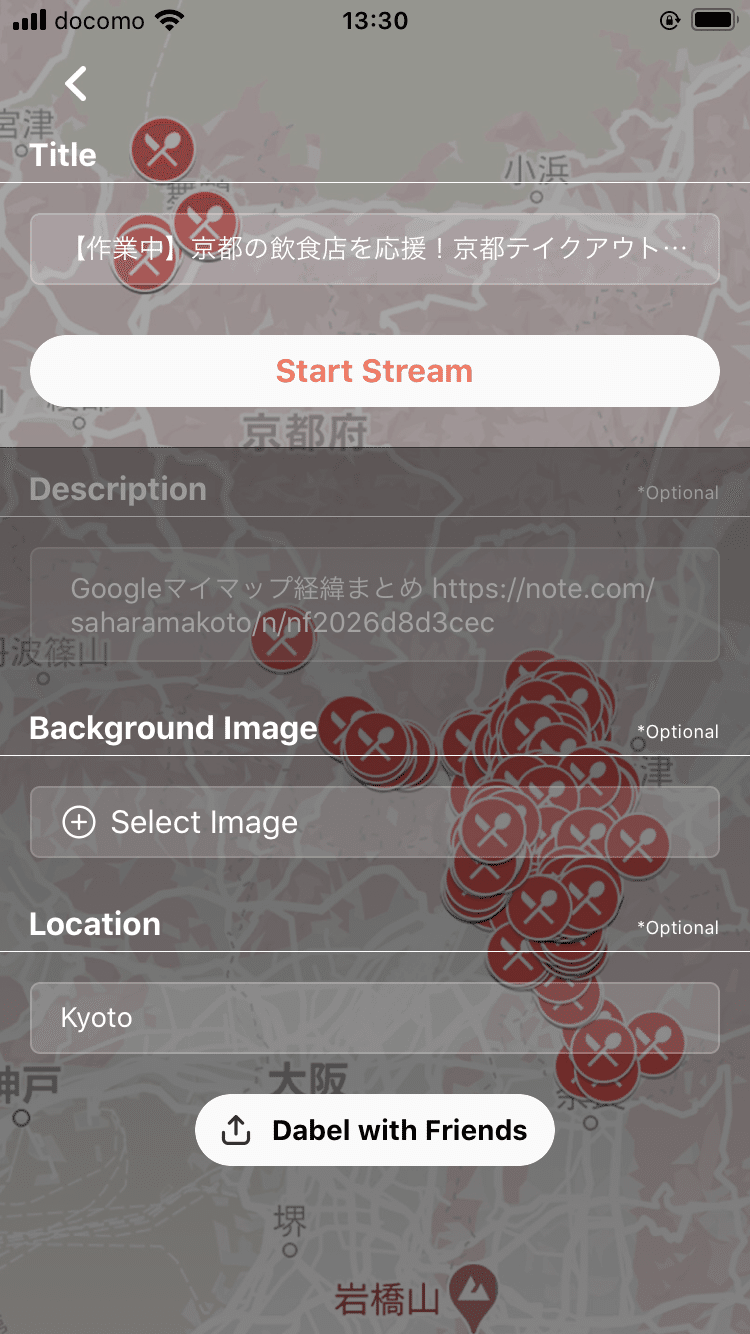Tap the plus icon beside Select Image
750x1334 pixels.
pos(78,821)
